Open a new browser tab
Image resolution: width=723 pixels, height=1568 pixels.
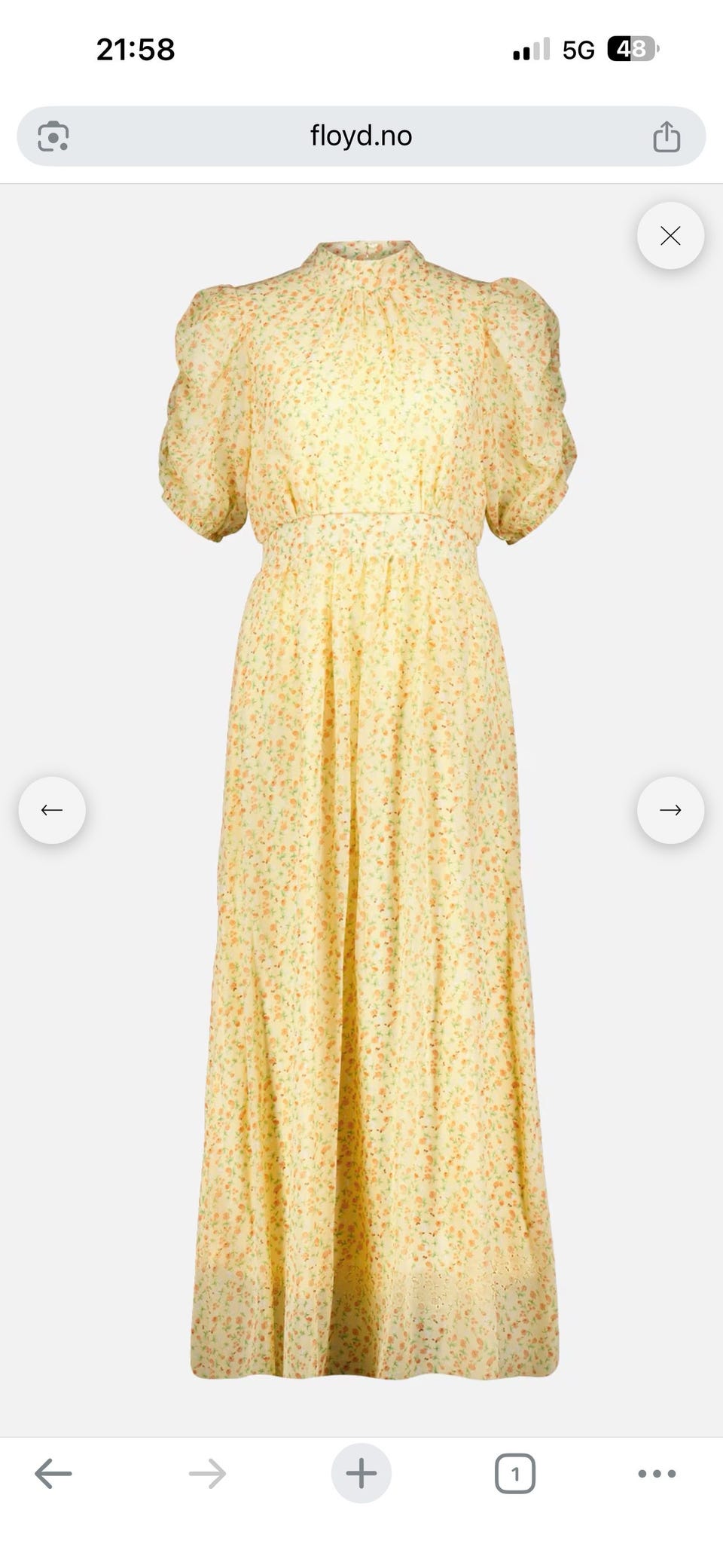click(361, 1474)
